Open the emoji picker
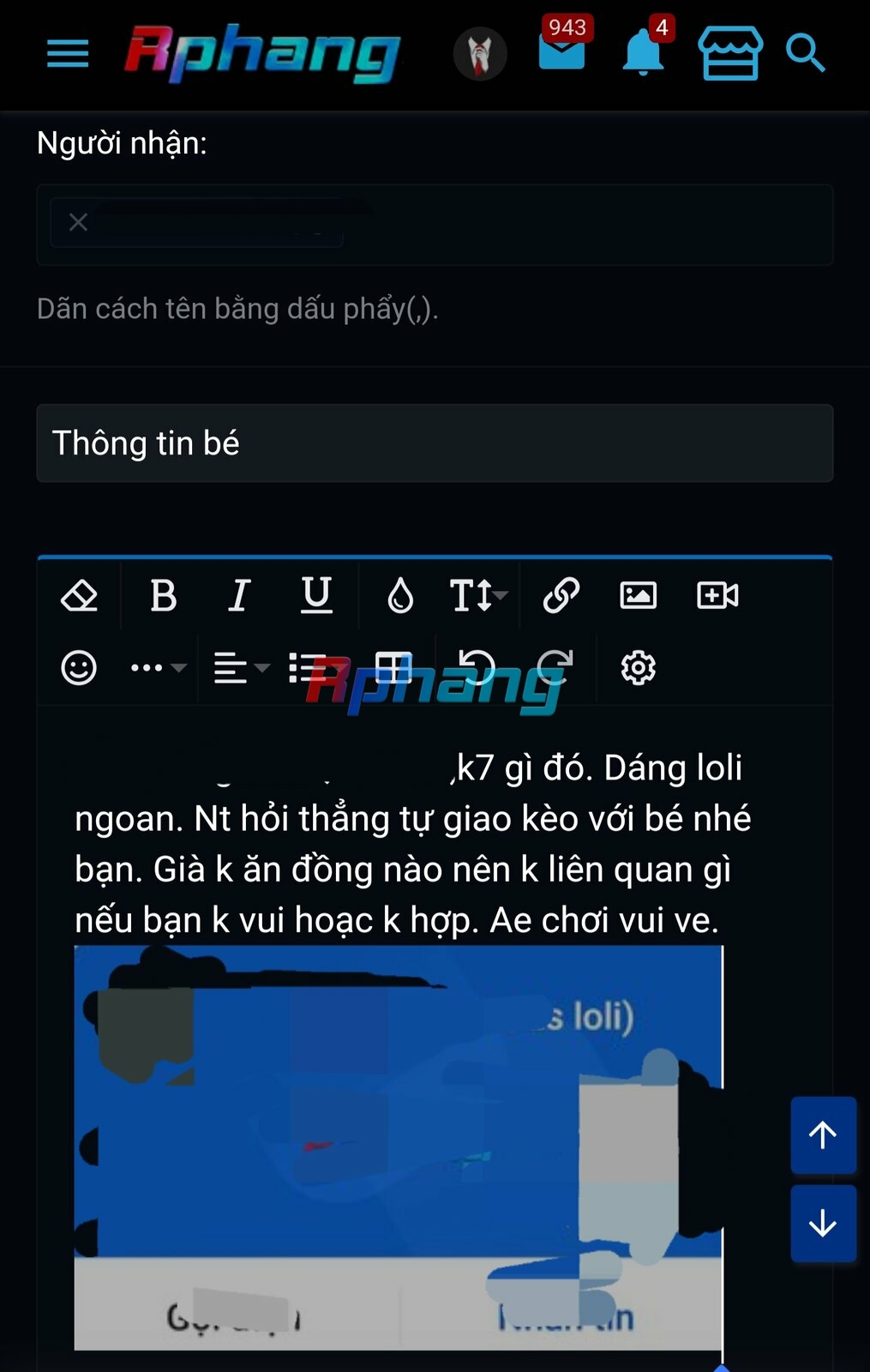 [79, 667]
